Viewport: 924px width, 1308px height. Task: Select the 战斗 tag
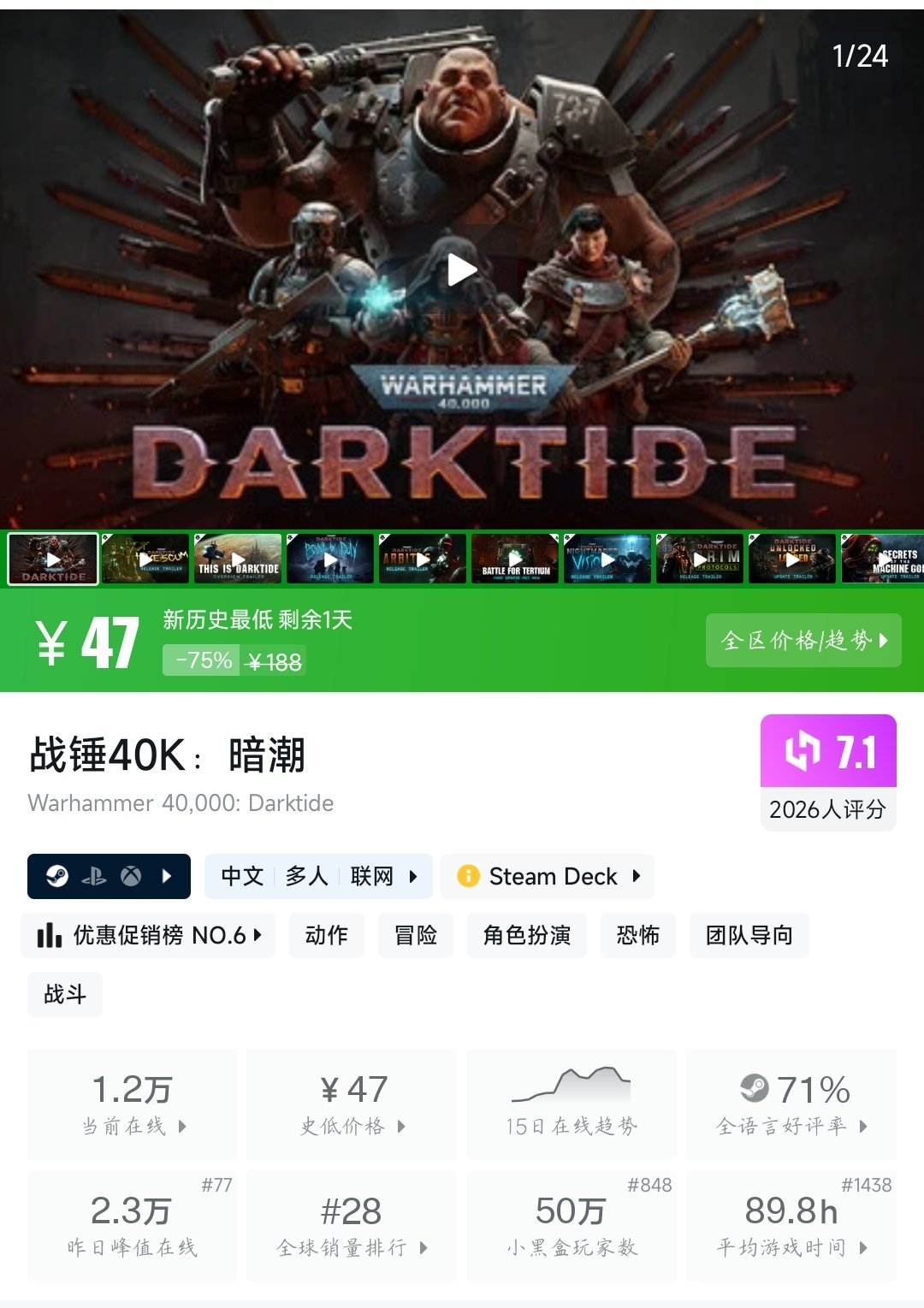65,994
